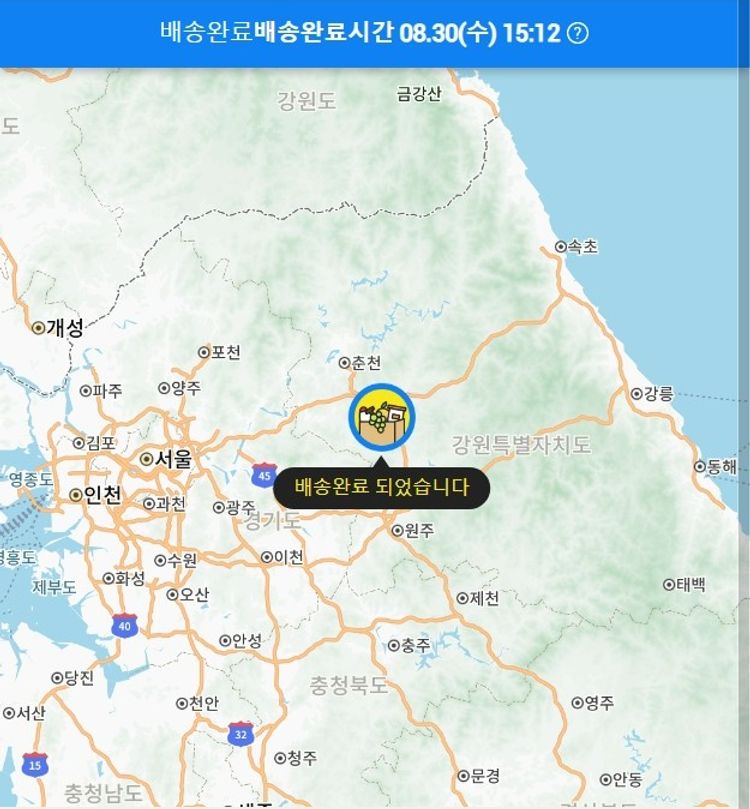Open the delivery time help icon
This screenshot has width=750, height=809.
(578, 32)
